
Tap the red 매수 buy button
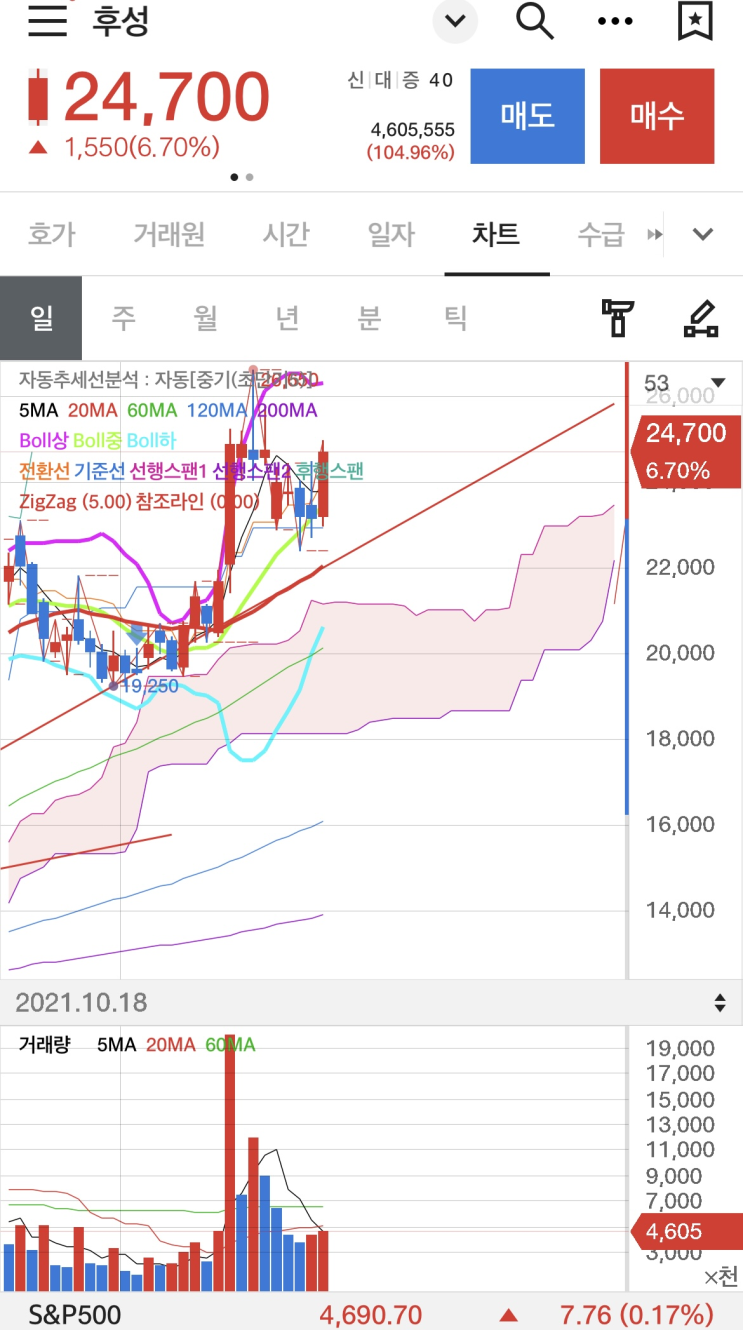[x=657, y=116]
